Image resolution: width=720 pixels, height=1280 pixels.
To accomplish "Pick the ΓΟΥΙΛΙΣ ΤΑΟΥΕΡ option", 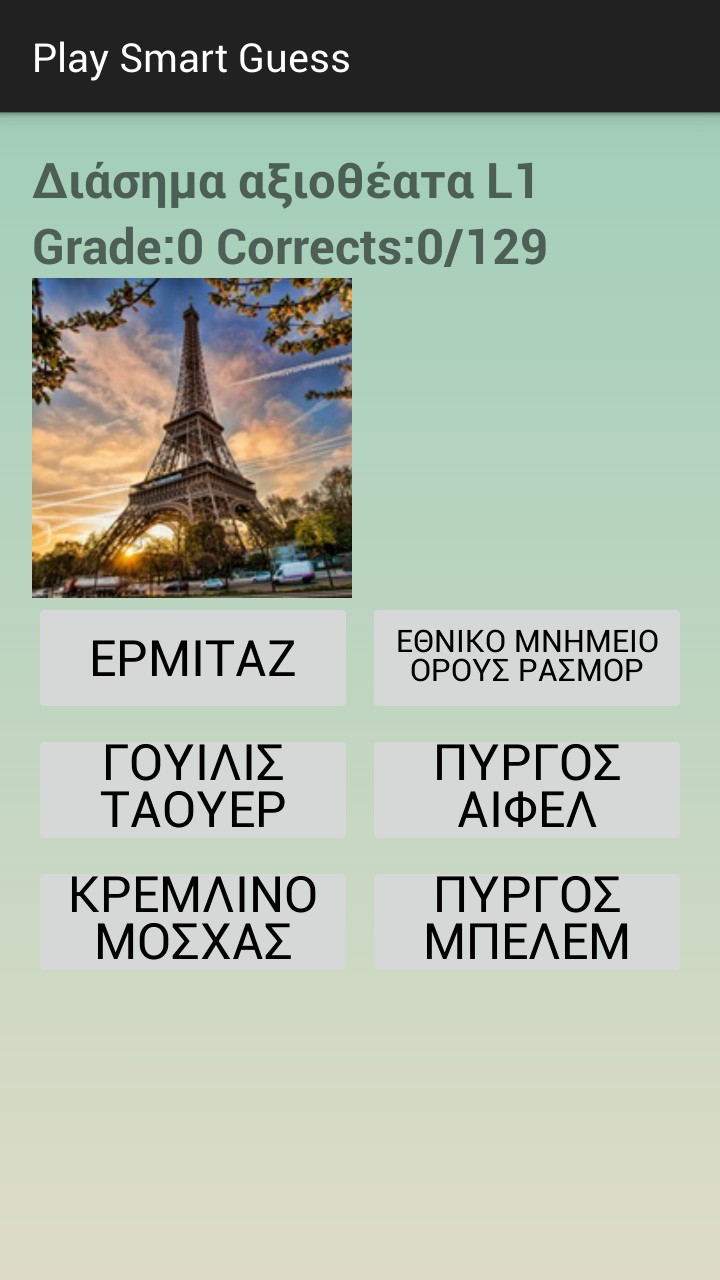I will pyautogui.click(x=193, y=789).
